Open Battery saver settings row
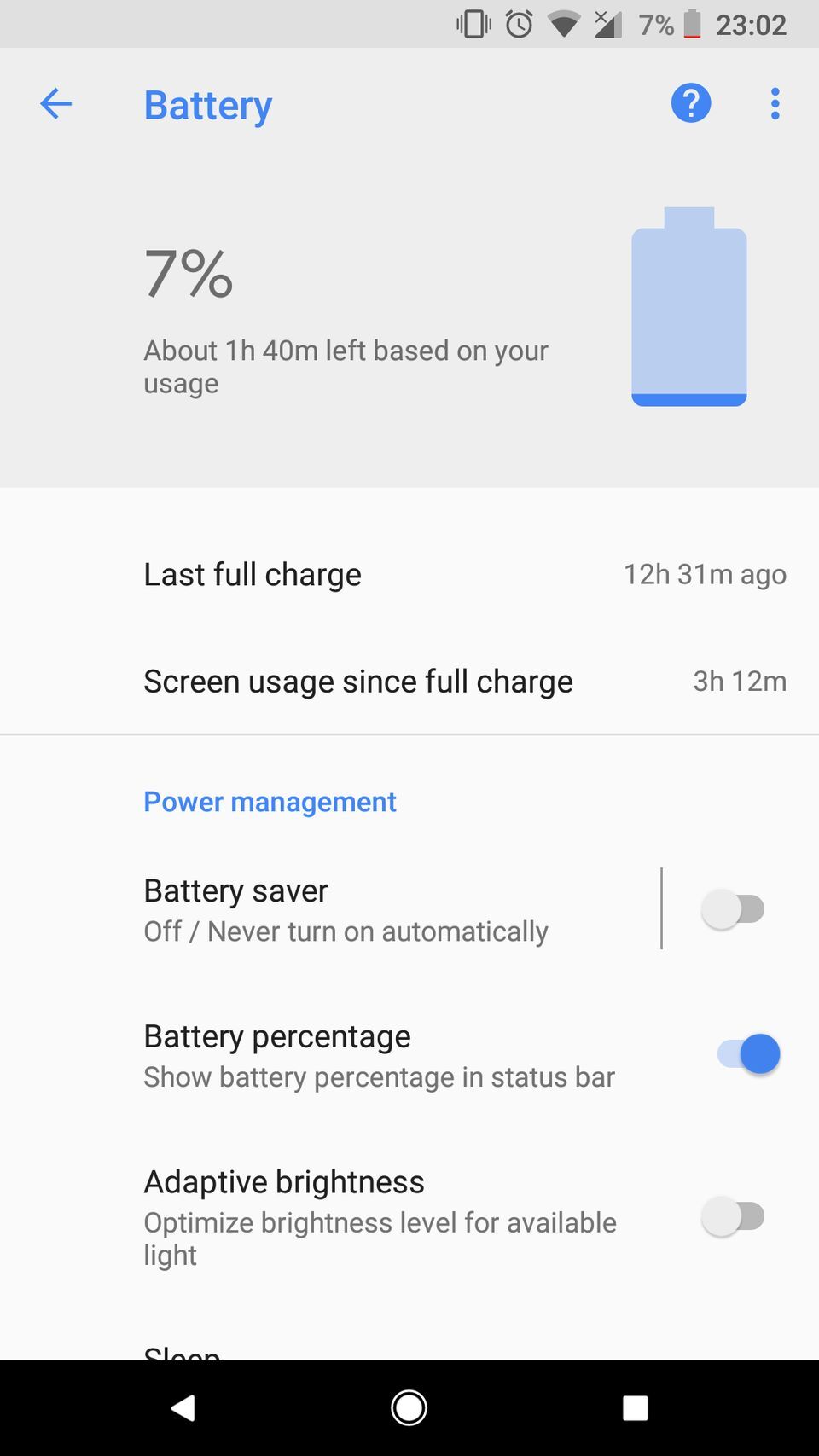Viewport: 819px width, 1456px height. pyautogui.click(x=341, y=908)
